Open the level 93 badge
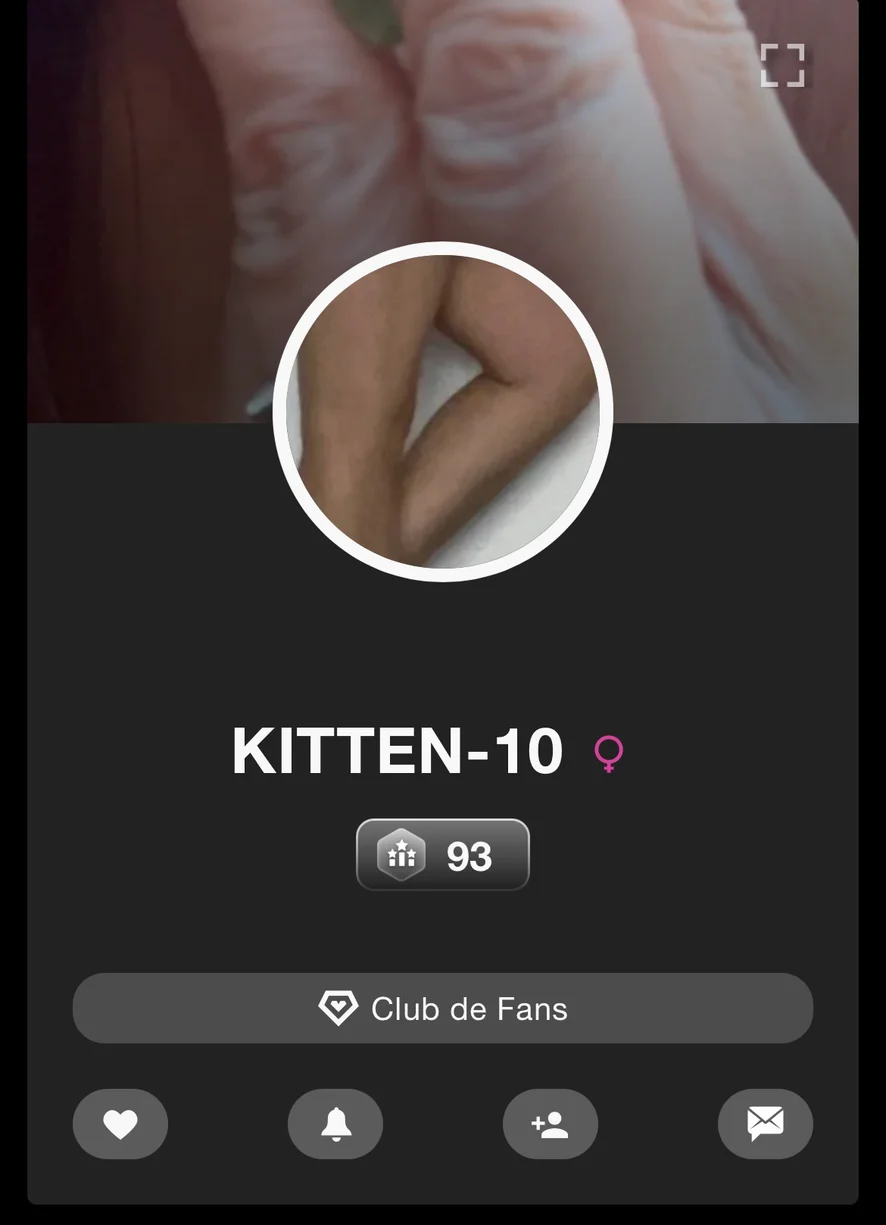 (x=443, y=855)
